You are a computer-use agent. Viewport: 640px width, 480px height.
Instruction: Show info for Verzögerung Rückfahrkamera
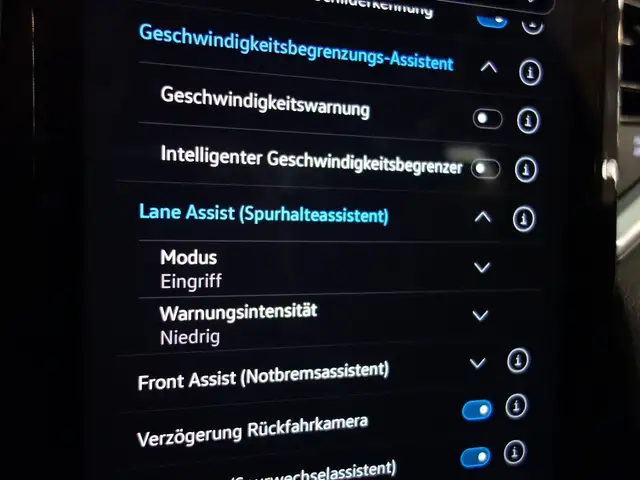point(516,406)
